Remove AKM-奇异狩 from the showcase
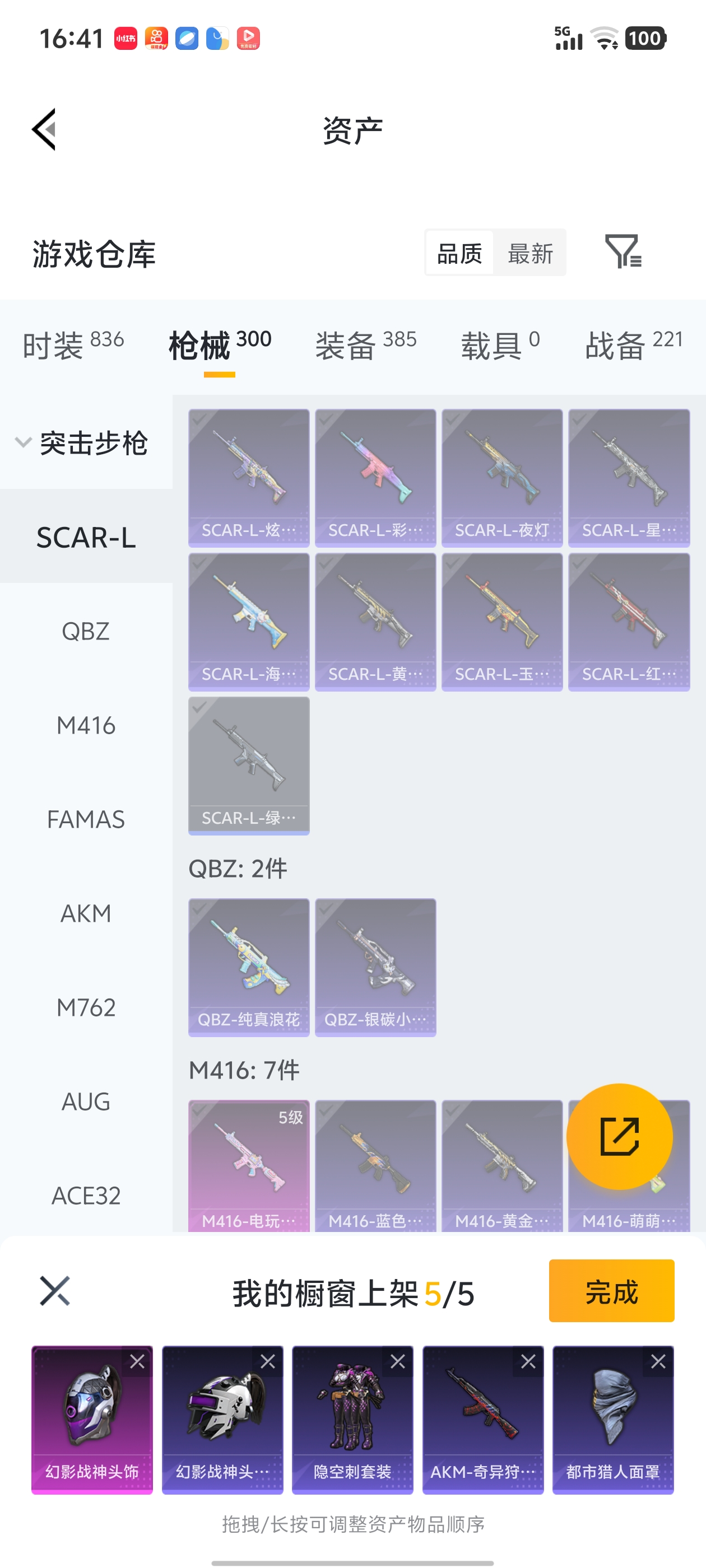The image size is (706, 1568). 528,1362
